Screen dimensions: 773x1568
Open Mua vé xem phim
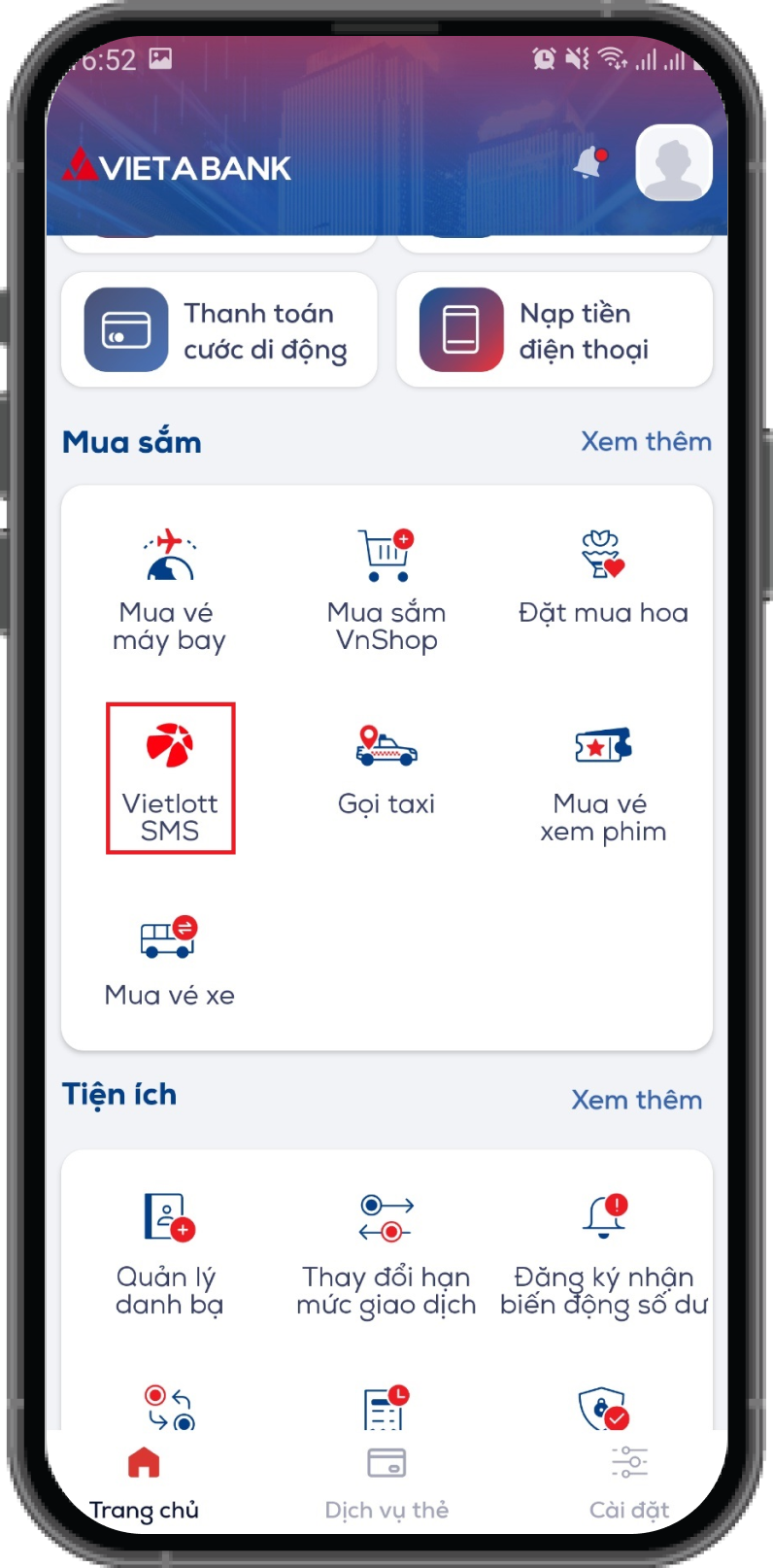603,783
